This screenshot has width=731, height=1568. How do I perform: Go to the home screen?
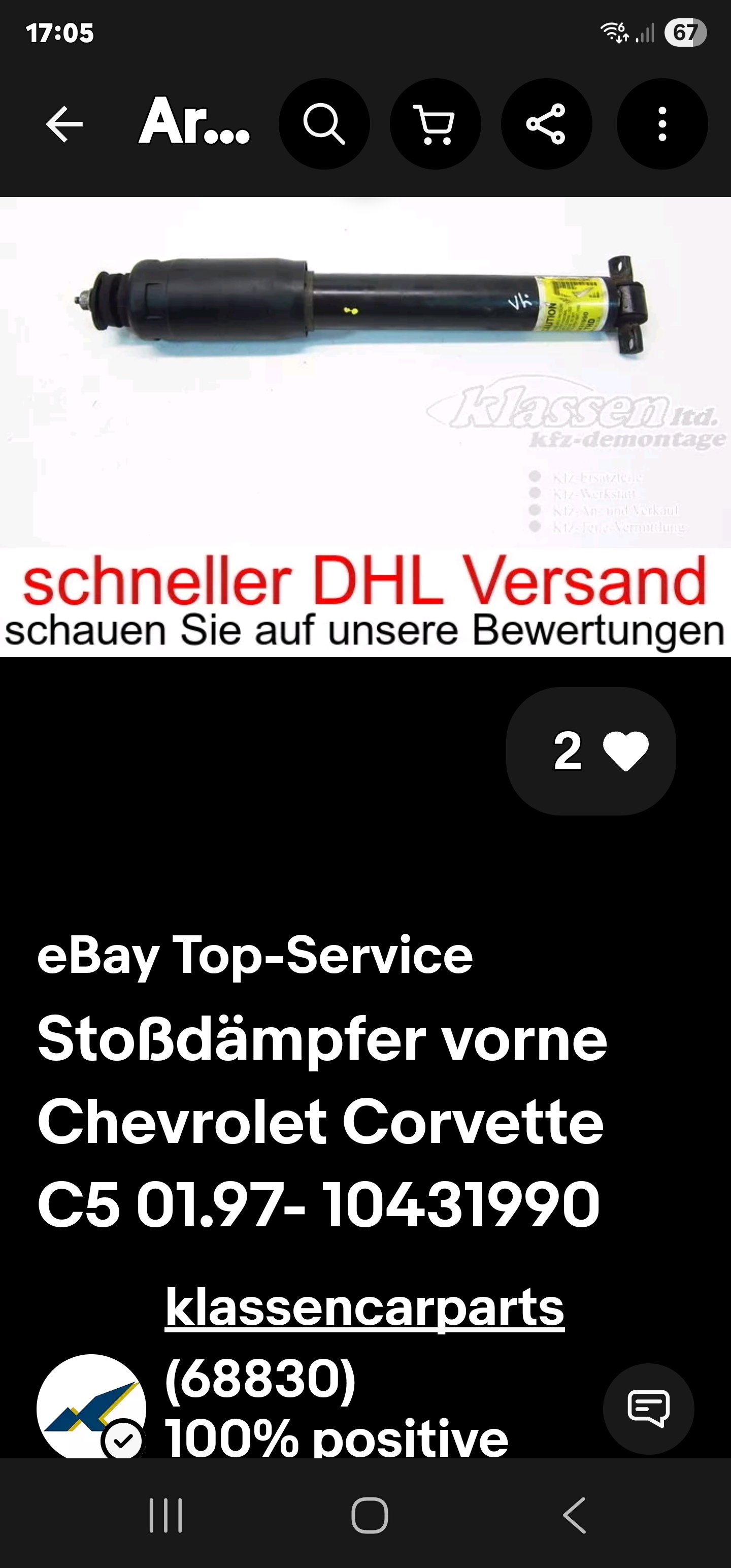coord(370,1515)
